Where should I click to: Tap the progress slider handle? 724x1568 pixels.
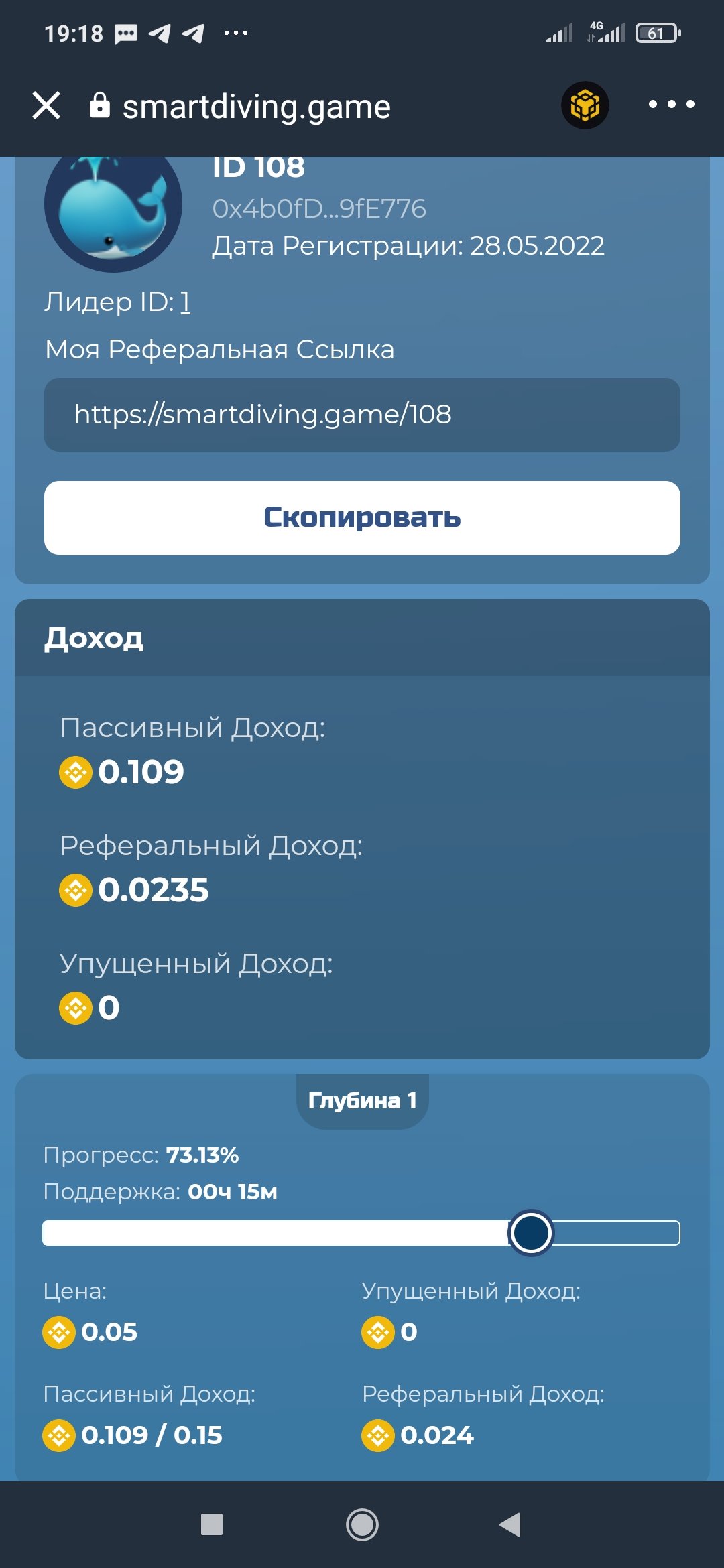(530, 1233)
